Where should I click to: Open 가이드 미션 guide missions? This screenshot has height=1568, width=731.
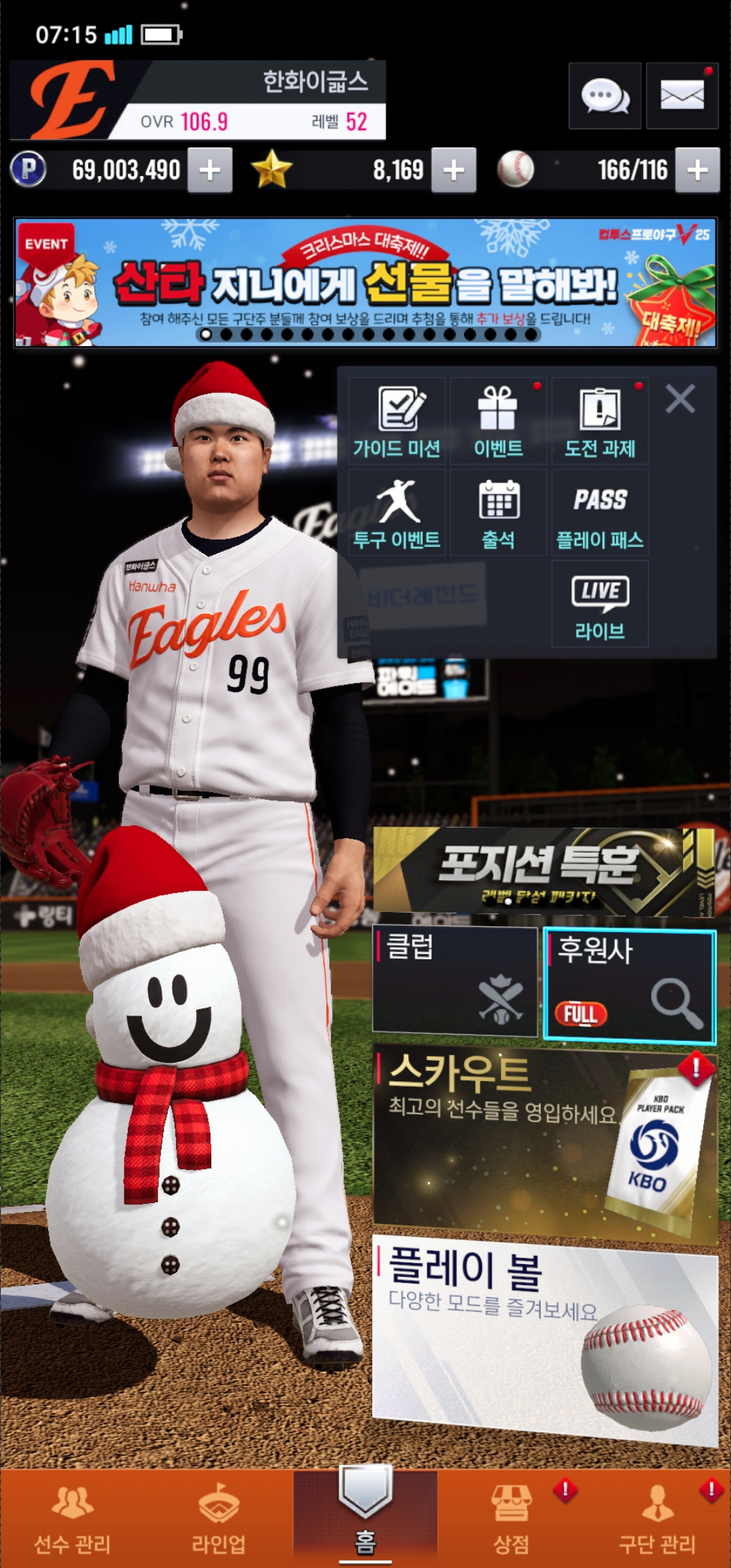tap(397, 421)
